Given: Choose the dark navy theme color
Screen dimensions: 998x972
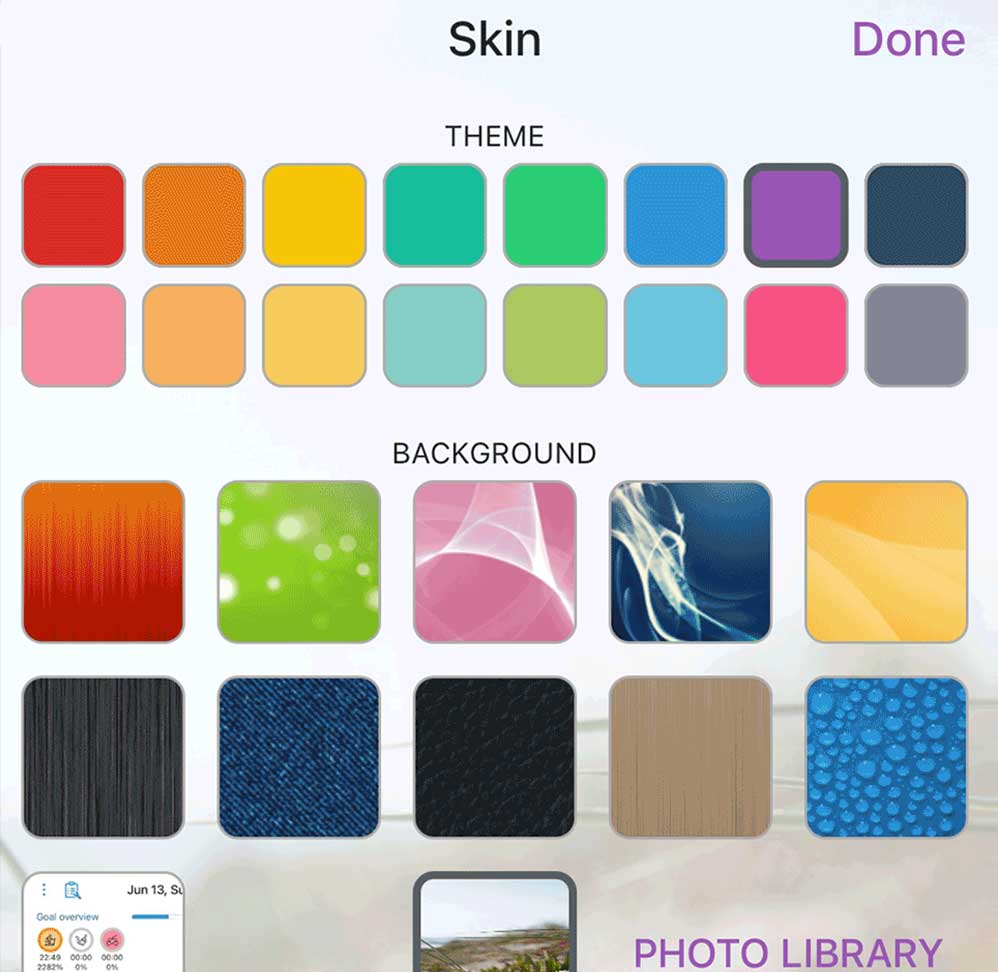Looking at the screenshot, I should click(916, 215).
